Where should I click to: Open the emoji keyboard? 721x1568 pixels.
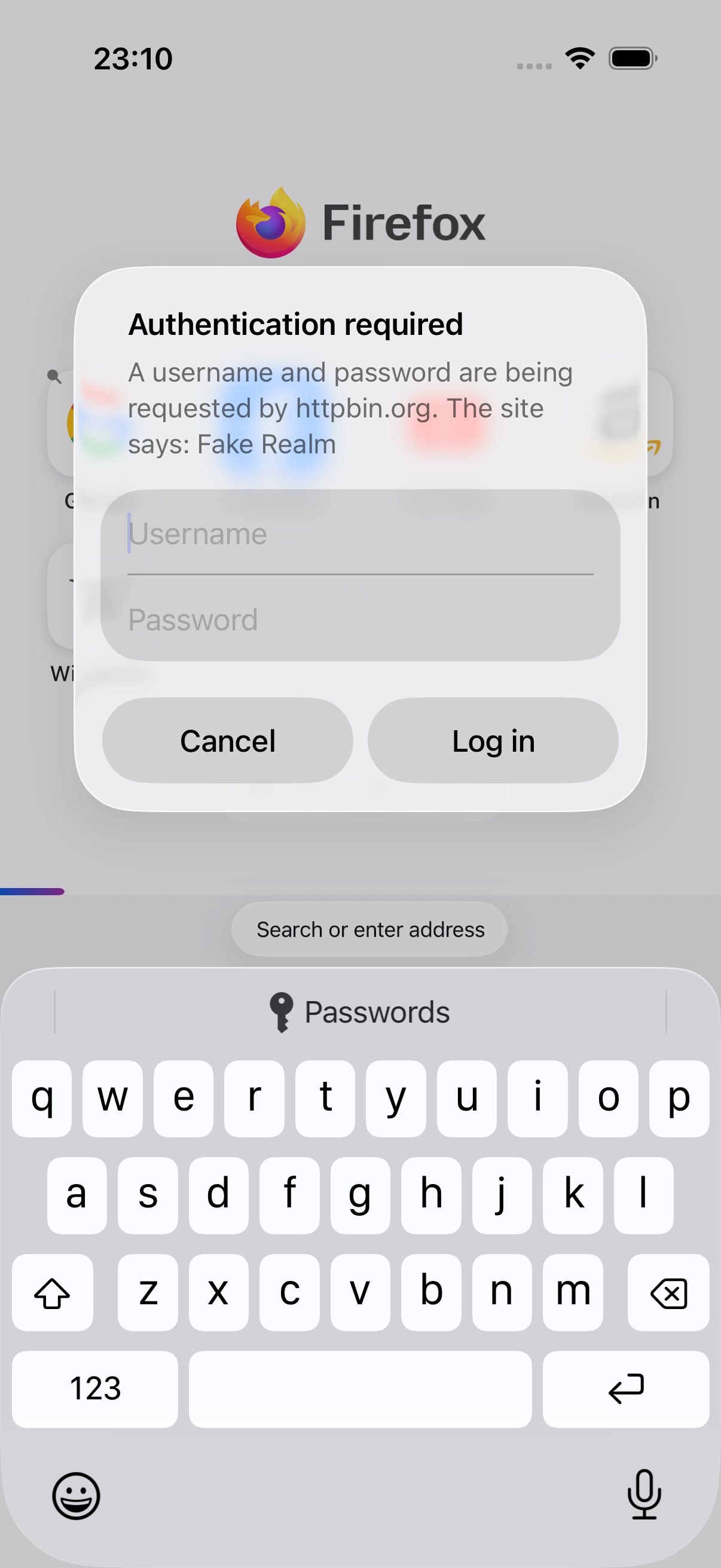coord(76,1496)
